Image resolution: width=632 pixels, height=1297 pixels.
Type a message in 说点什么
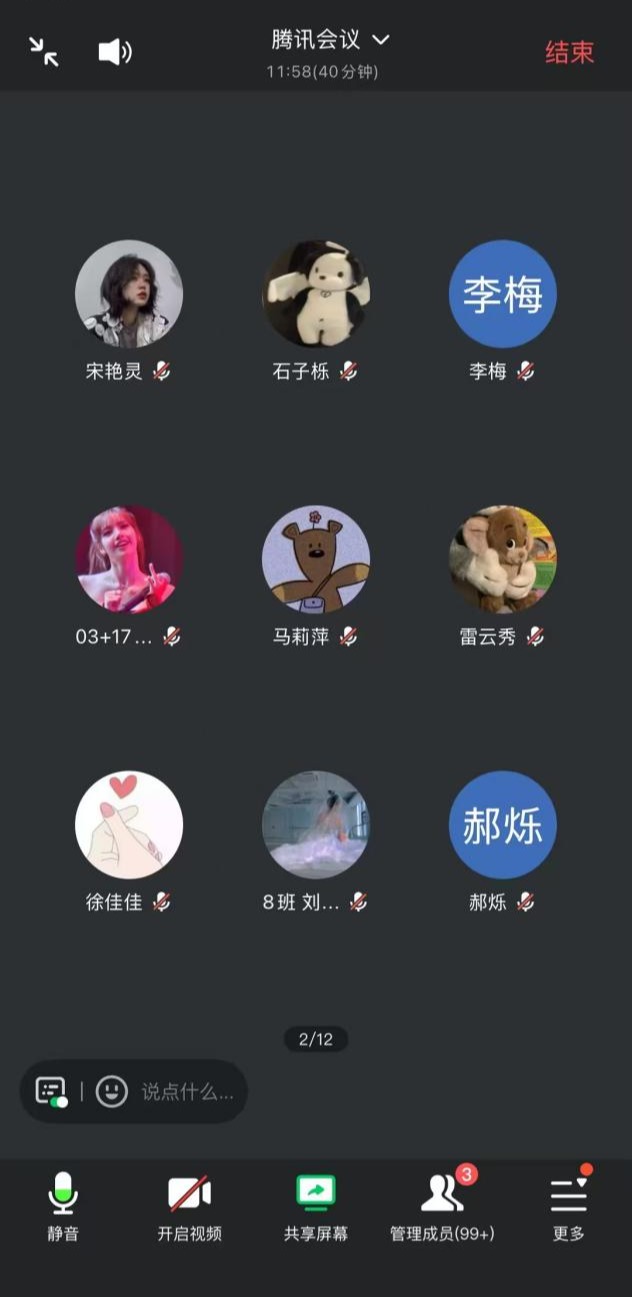click(x=187, y=1091)
